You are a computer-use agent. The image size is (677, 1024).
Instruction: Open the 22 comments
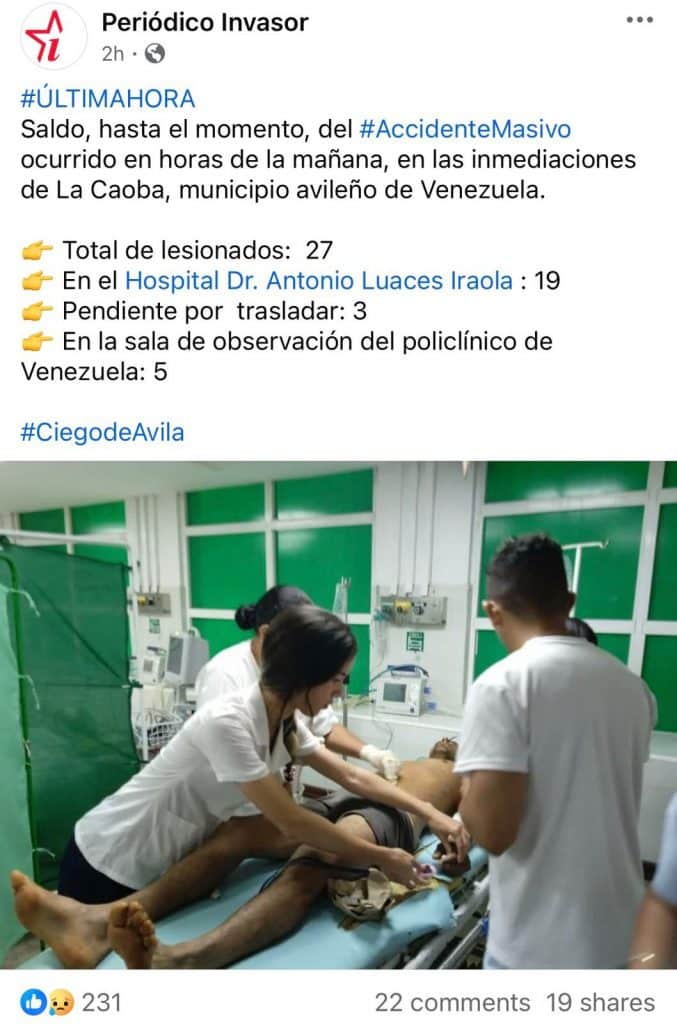pyautogui.click(x=452, y=1002)
